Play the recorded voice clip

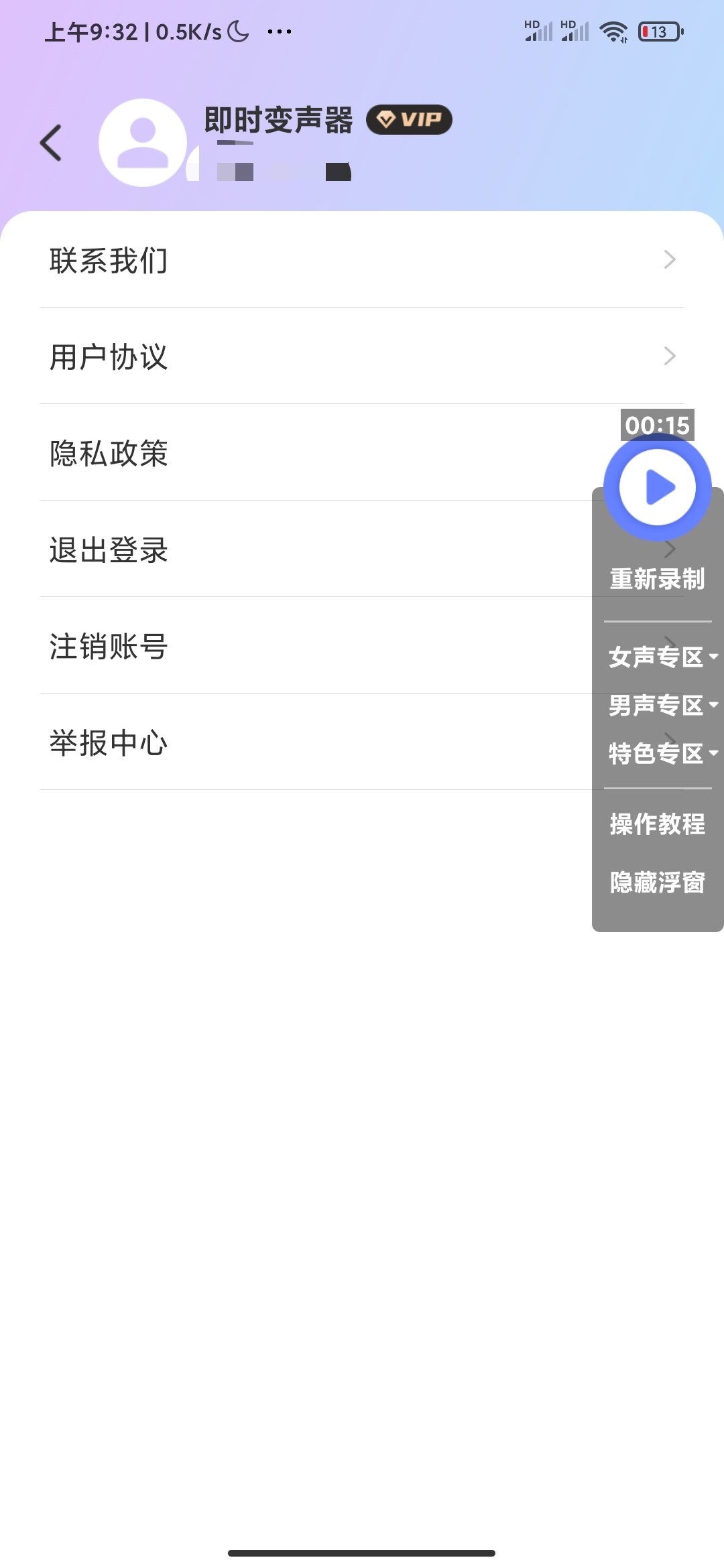click(657, 487)
